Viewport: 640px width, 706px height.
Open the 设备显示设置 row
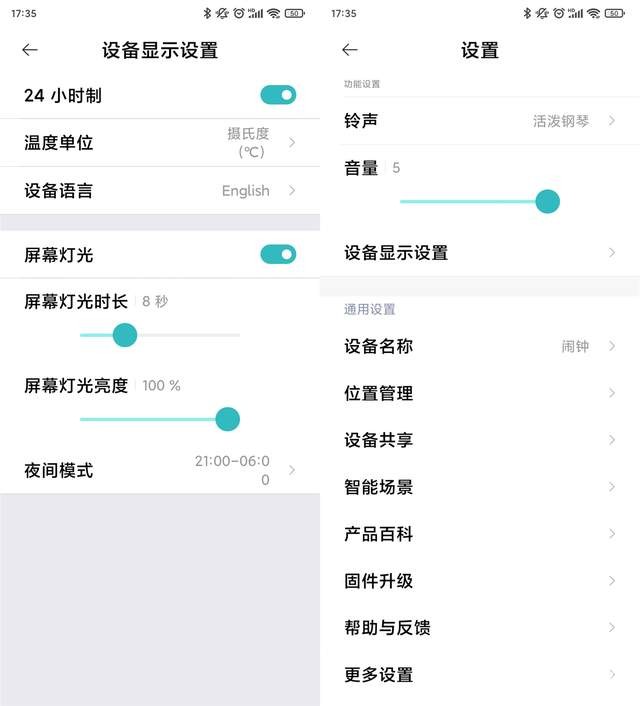[x=480, y=253]
